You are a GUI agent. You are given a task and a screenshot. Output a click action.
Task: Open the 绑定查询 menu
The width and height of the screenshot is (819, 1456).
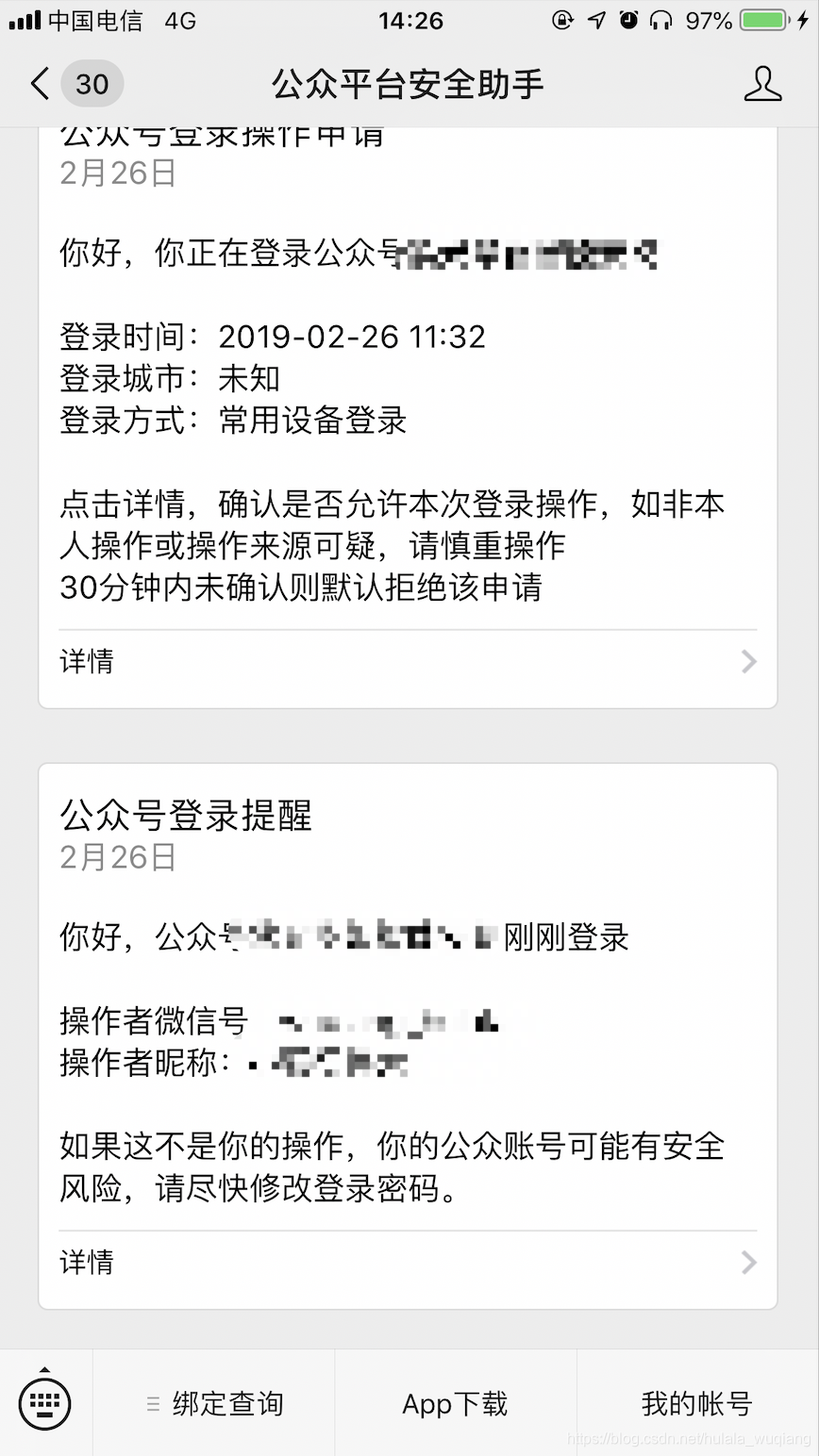click(214, 1403)
